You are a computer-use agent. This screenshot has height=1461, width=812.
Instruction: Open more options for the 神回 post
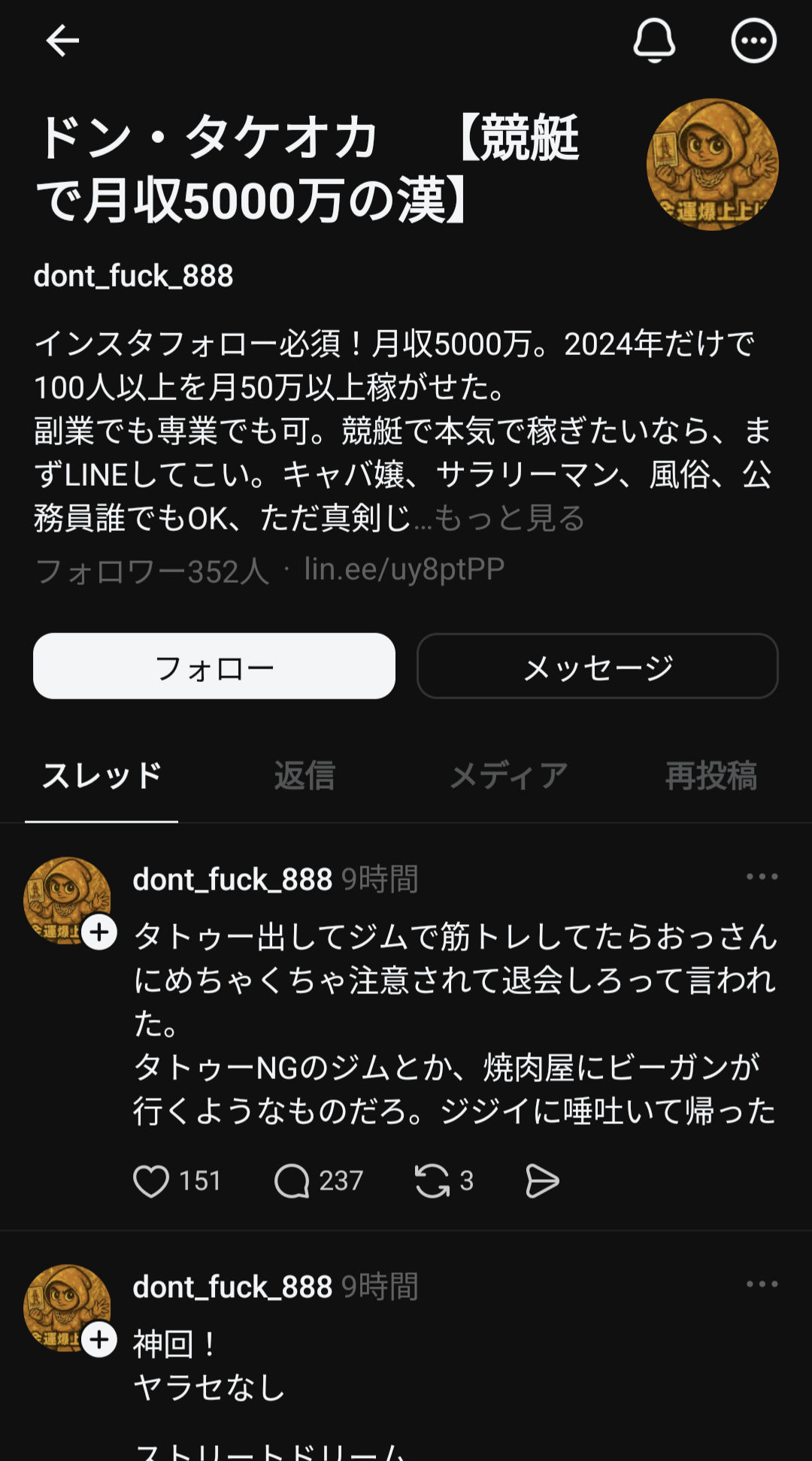[762, 1284]
